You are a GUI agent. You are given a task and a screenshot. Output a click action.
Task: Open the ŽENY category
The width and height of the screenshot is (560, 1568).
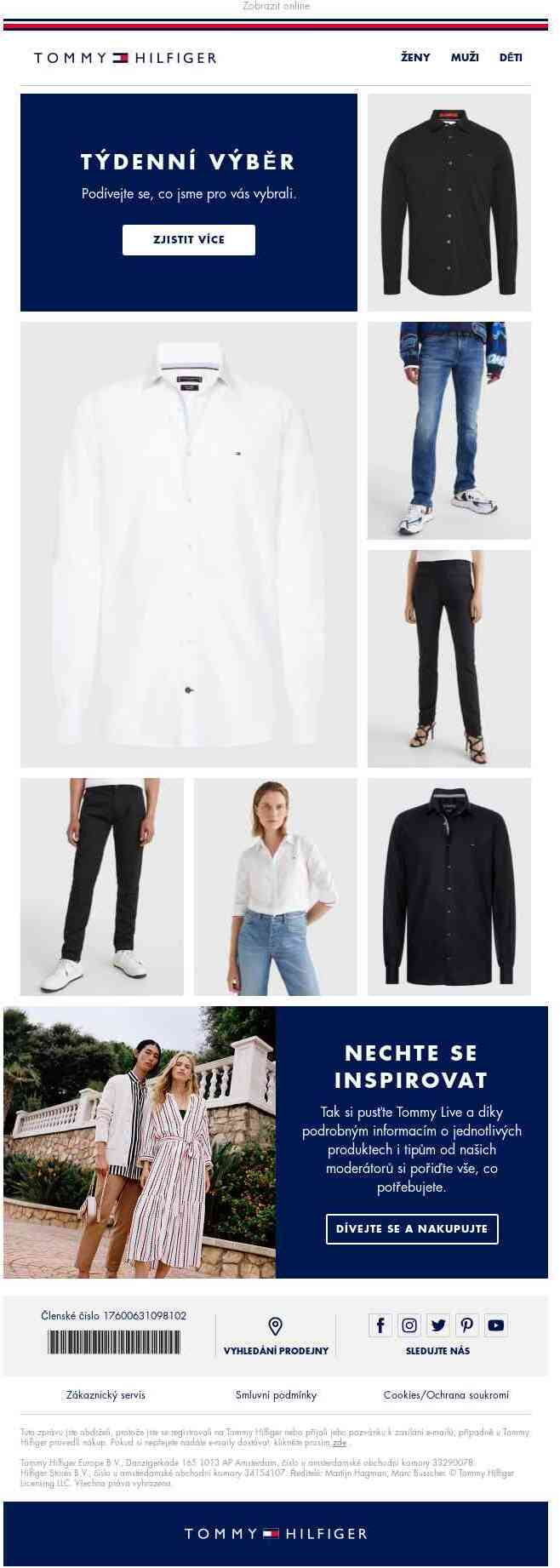[x=415, y=58]
